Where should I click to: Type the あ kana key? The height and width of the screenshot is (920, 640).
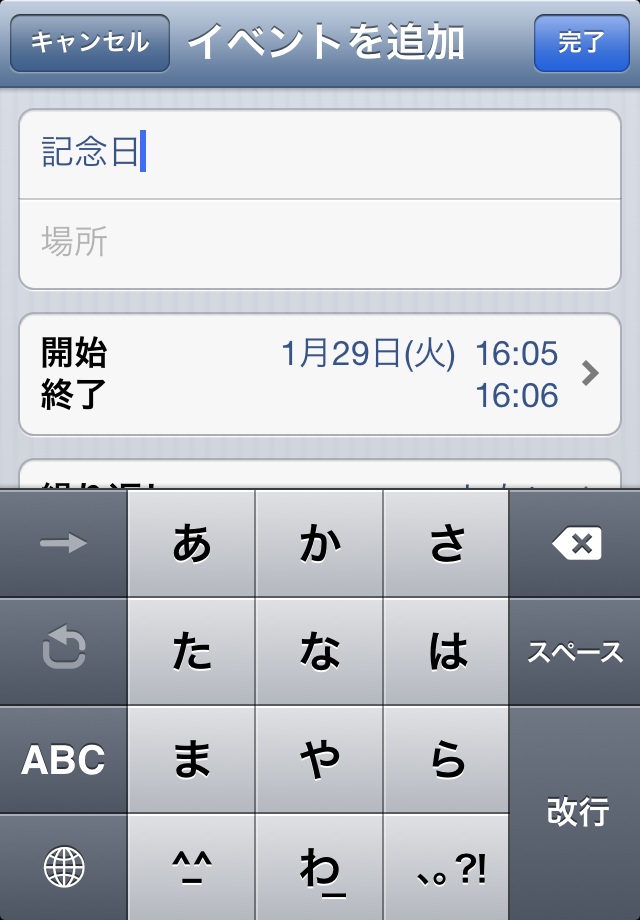pyautogui.click(x=191, y=544)
